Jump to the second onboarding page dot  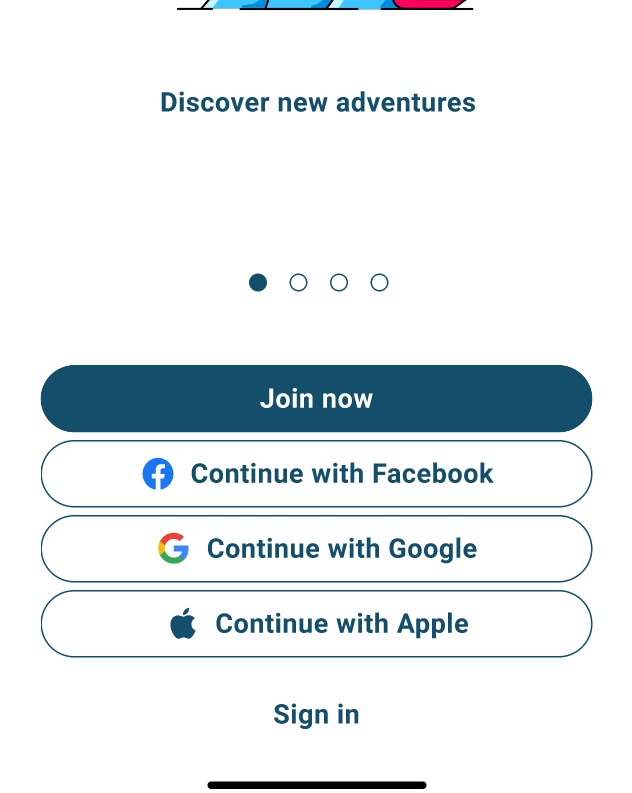coord(298,282)
